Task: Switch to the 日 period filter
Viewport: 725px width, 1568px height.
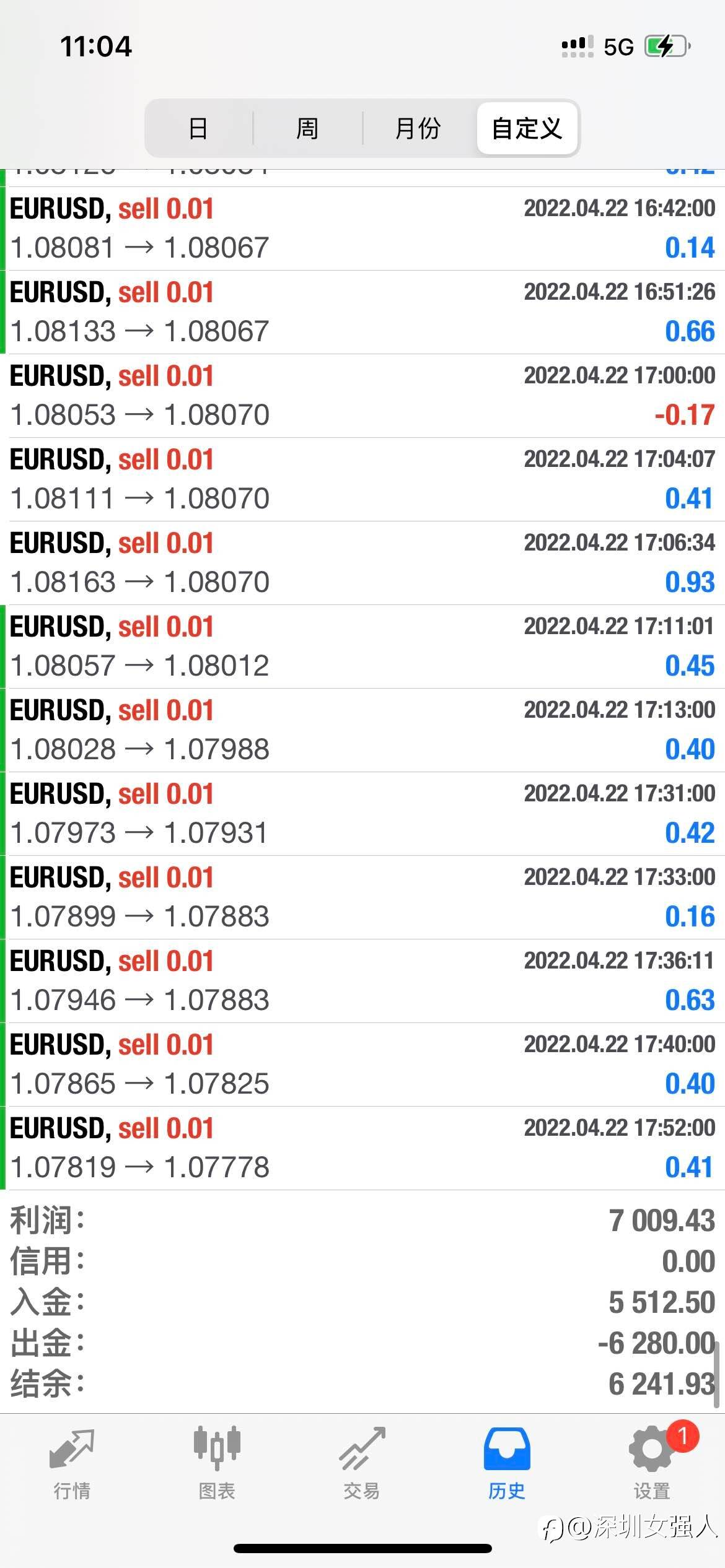Action: [x=198, y=128]
